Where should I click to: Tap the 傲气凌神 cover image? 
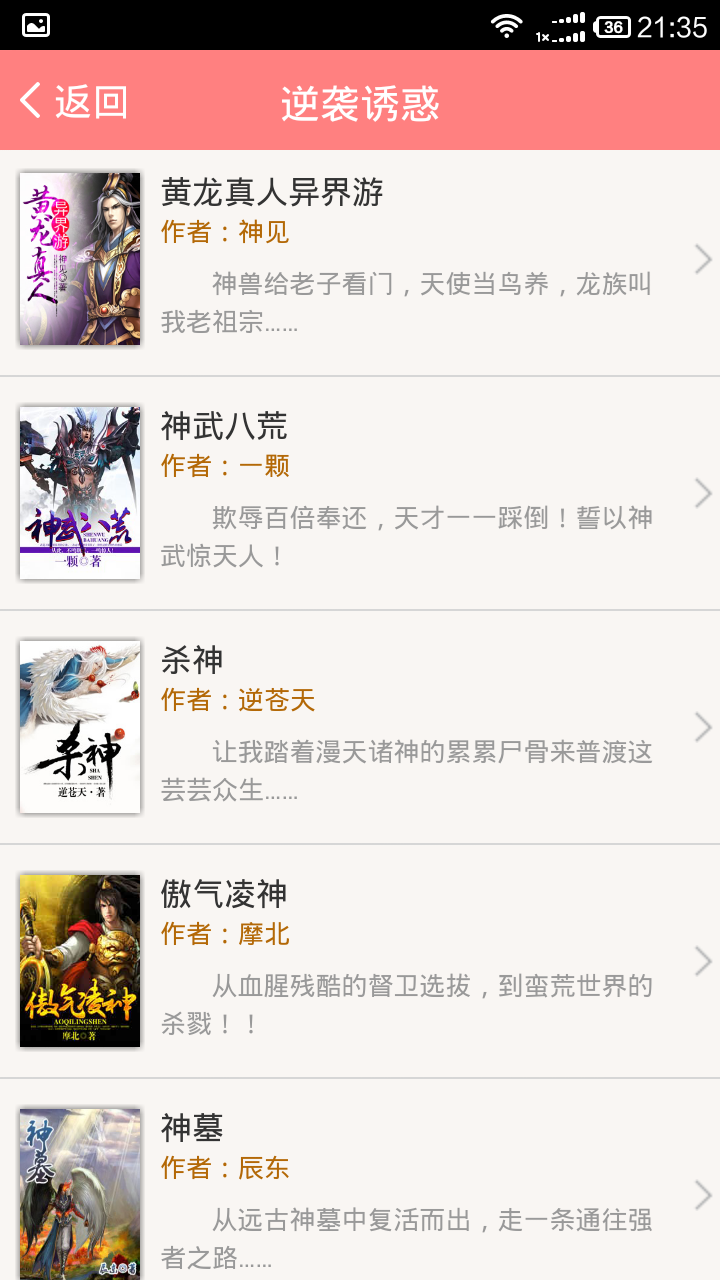[79, 960]
